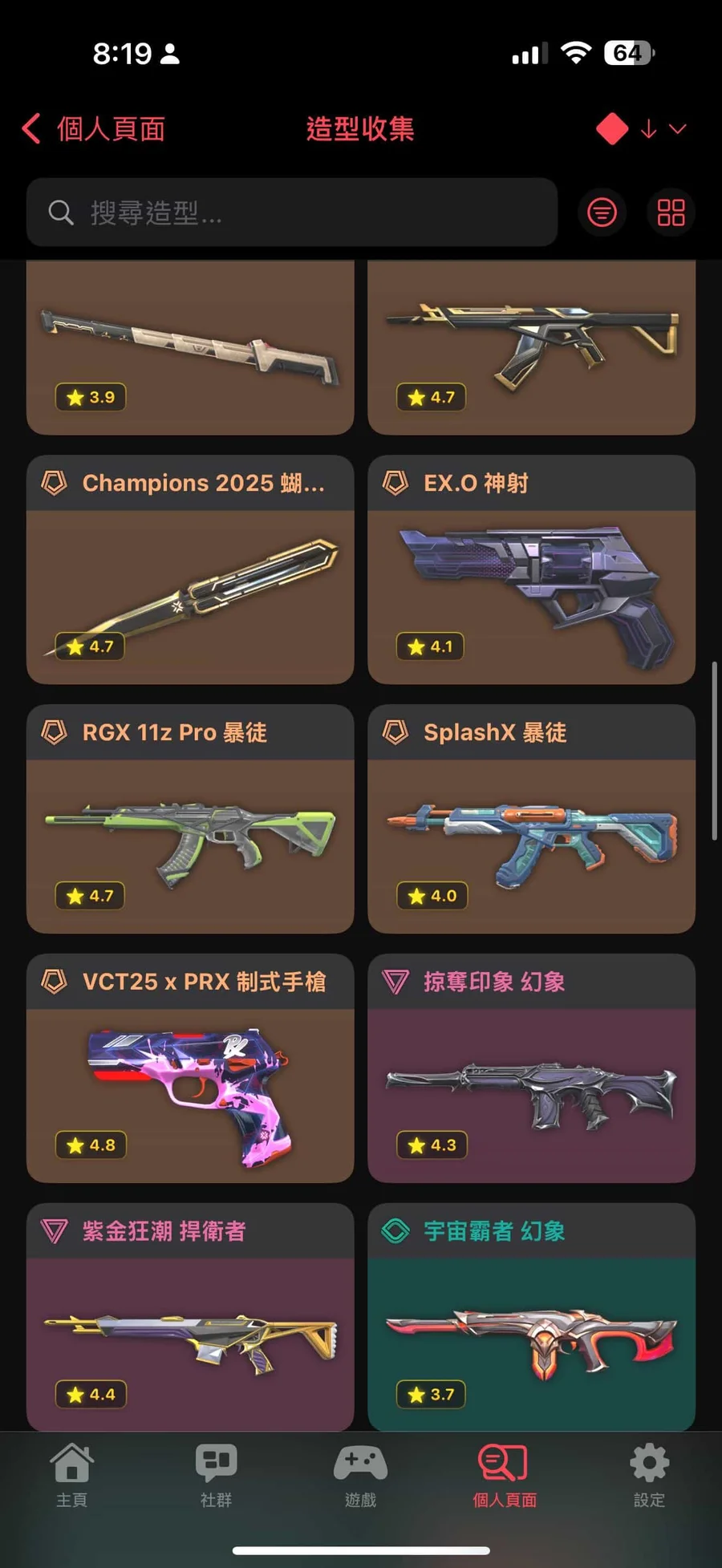722x1568 pixels.
Task: Switch the grid layout view
Action: click(x=671, y=213)
